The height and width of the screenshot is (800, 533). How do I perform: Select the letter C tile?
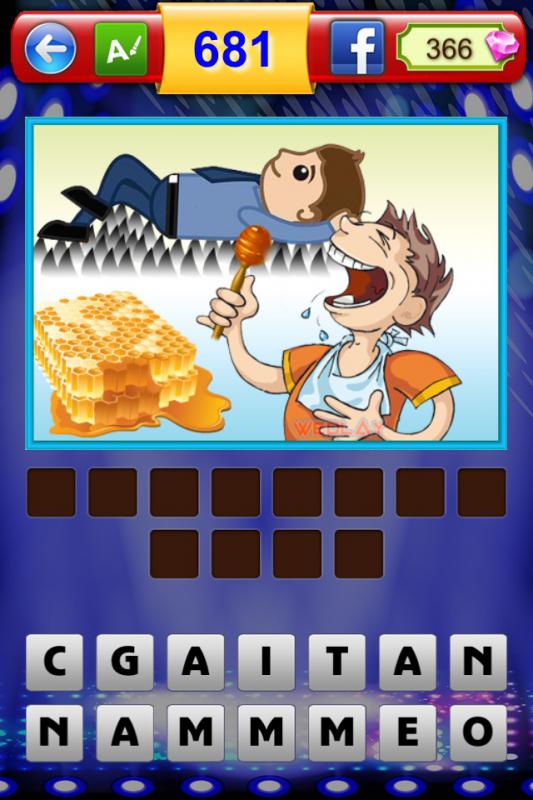55,662
